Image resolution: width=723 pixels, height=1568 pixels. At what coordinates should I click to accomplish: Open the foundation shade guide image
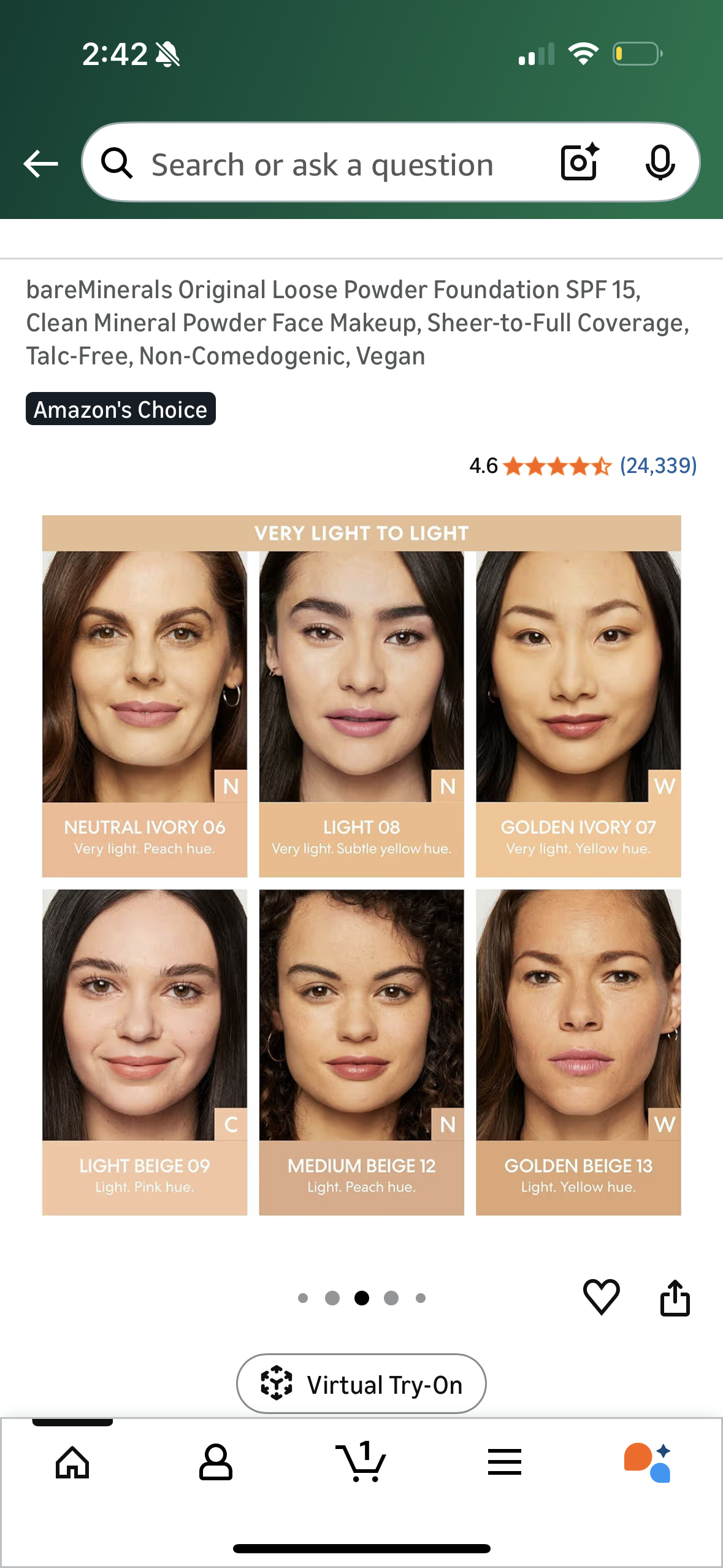(361, 865)
